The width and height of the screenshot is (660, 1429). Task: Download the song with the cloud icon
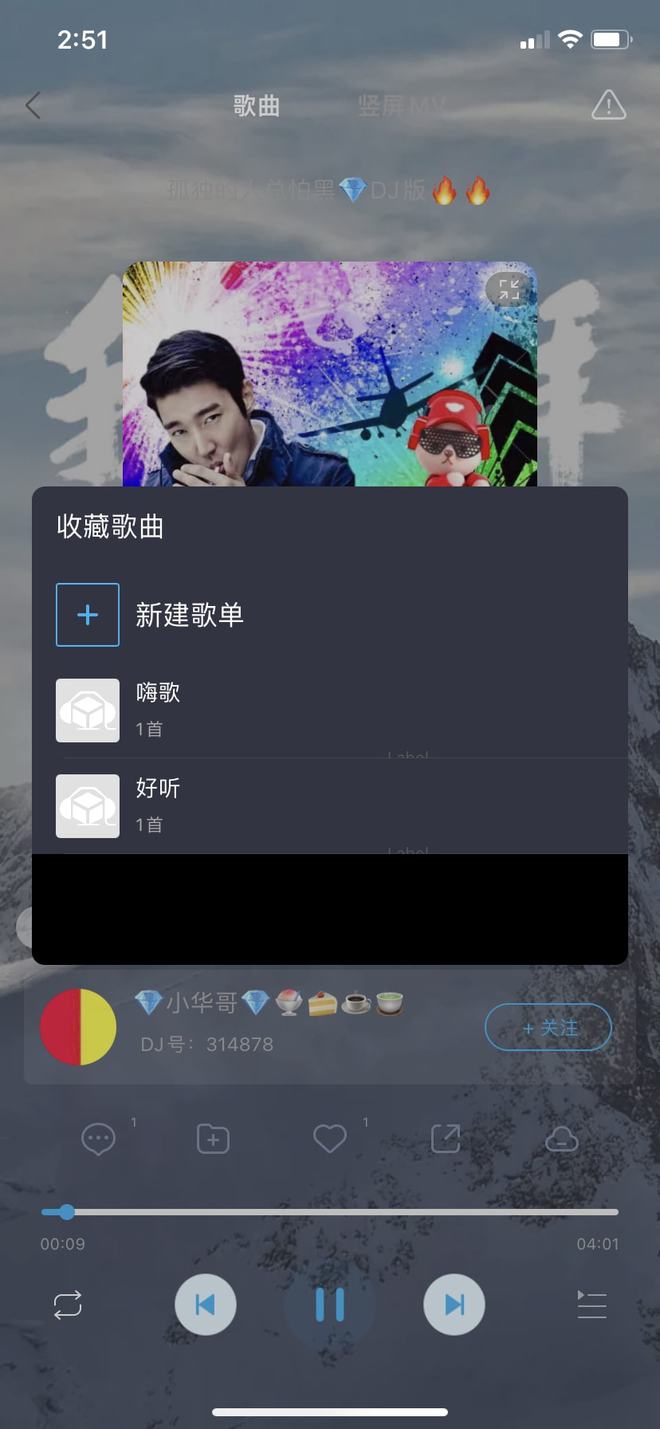(562, 1139)
